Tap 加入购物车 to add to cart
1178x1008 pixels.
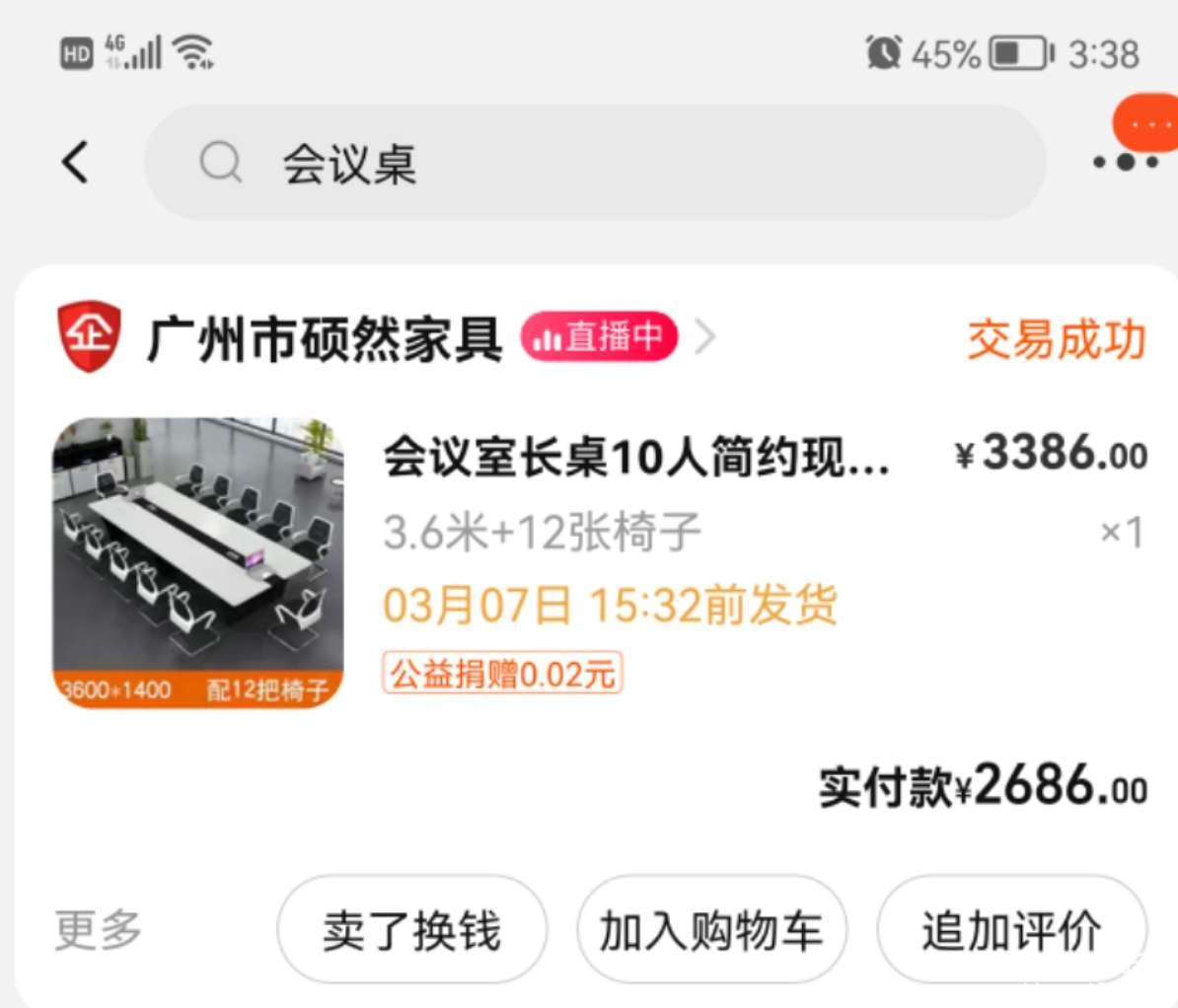coord(711,930)
